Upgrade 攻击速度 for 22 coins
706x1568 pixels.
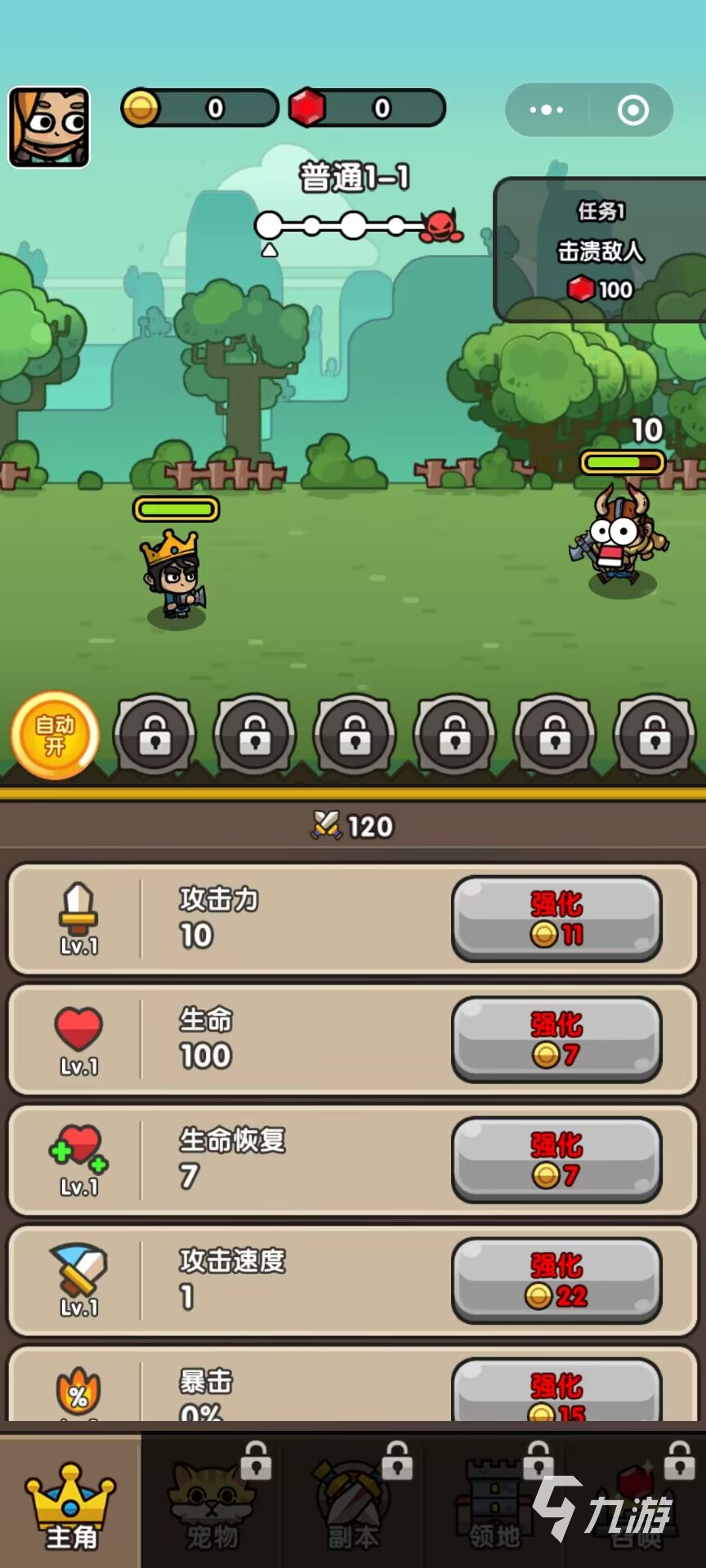tap(556, 1281)
